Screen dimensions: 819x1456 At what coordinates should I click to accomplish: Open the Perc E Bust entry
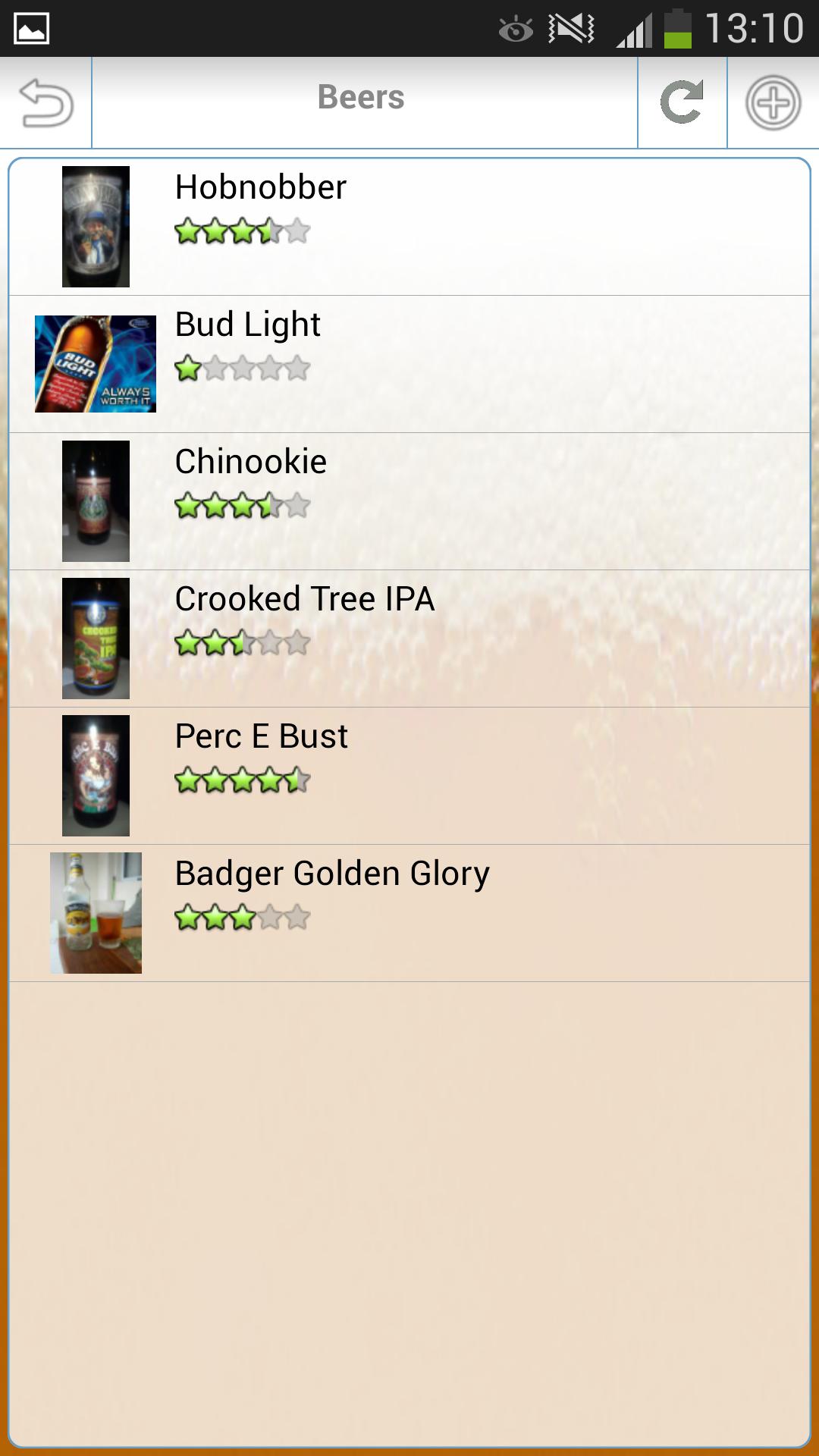[409, 774]
